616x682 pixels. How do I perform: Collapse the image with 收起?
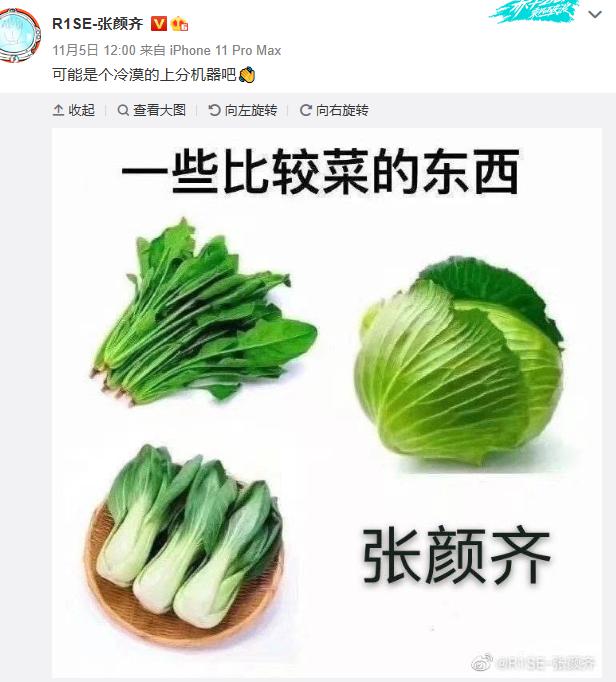[x=74, y=110]
